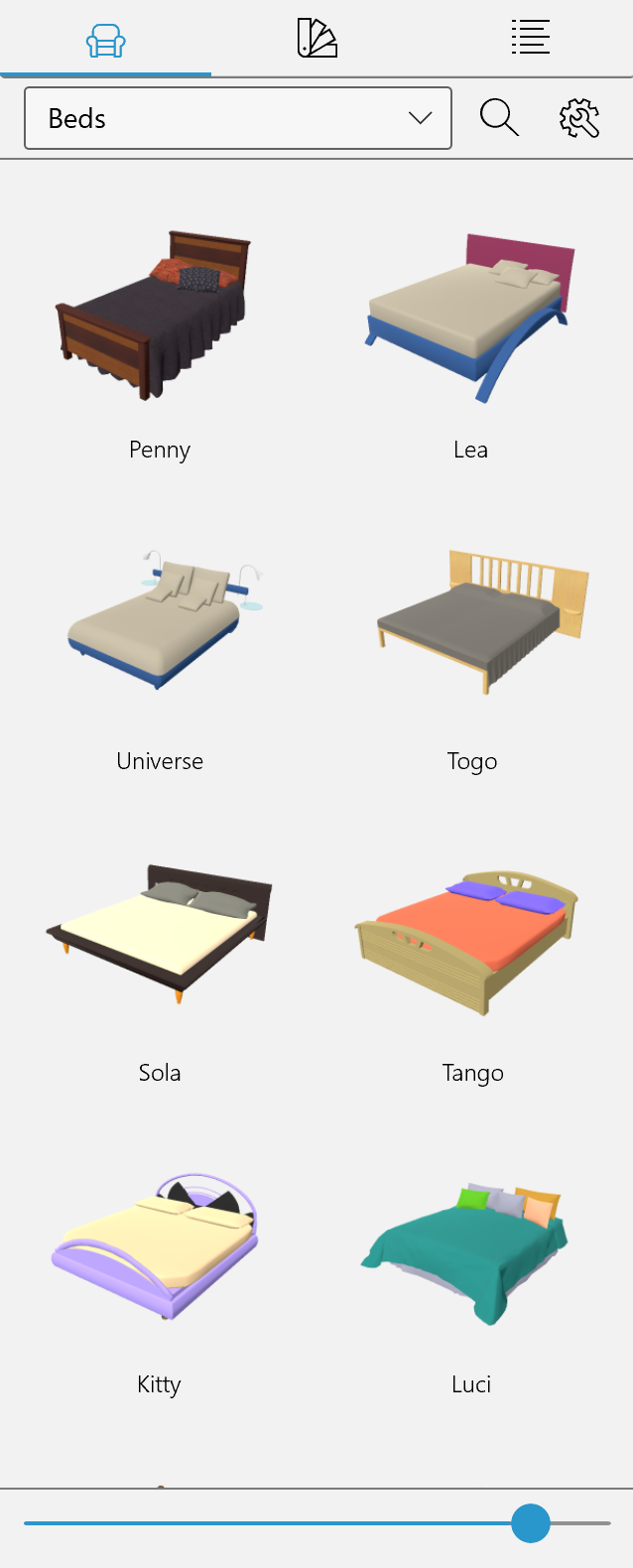Pick the Kitty bed
The width and height of the screenshot is (633, 1568).
159,1245
